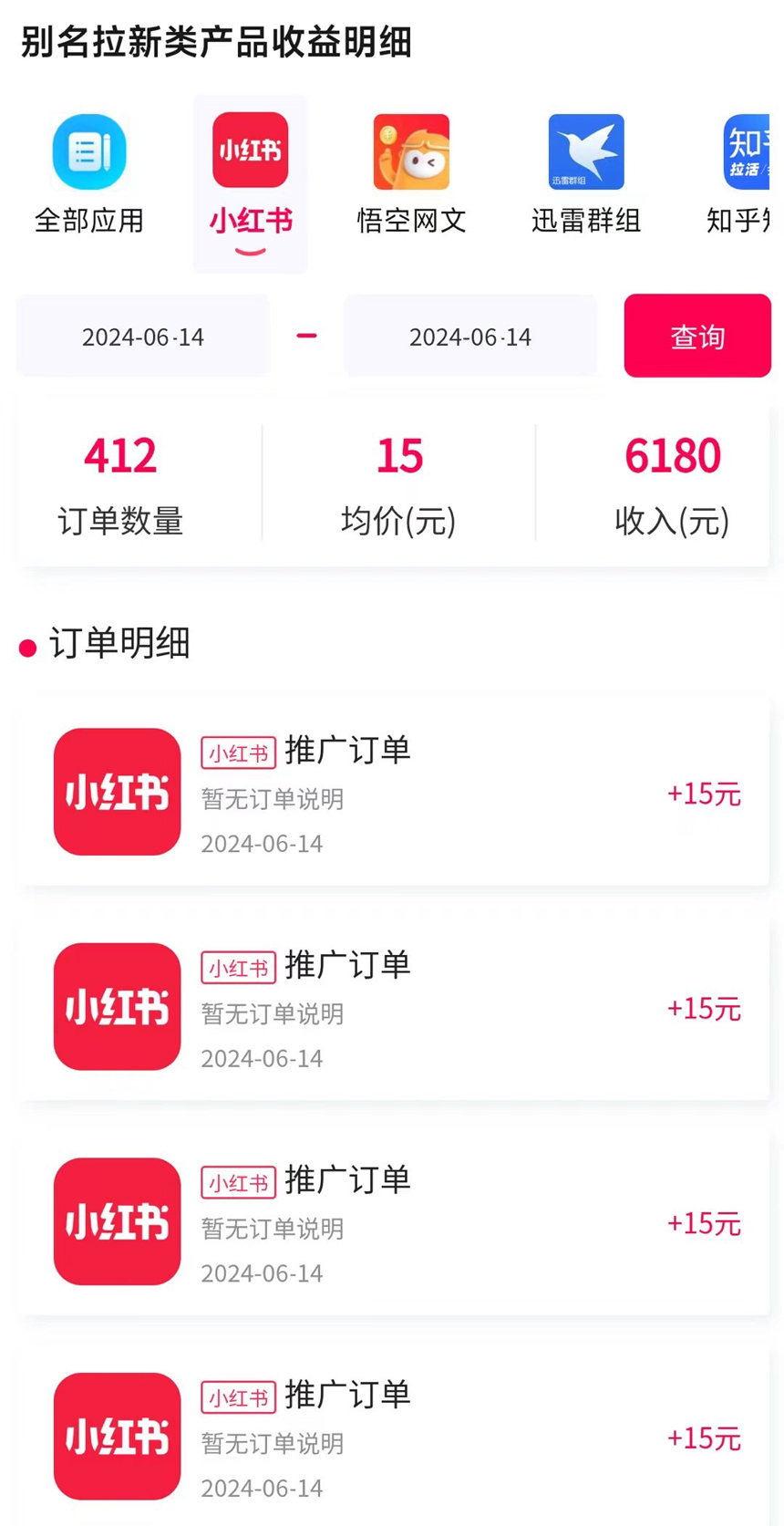Click the 小红书 logo on the first order

tap(117, 790)
